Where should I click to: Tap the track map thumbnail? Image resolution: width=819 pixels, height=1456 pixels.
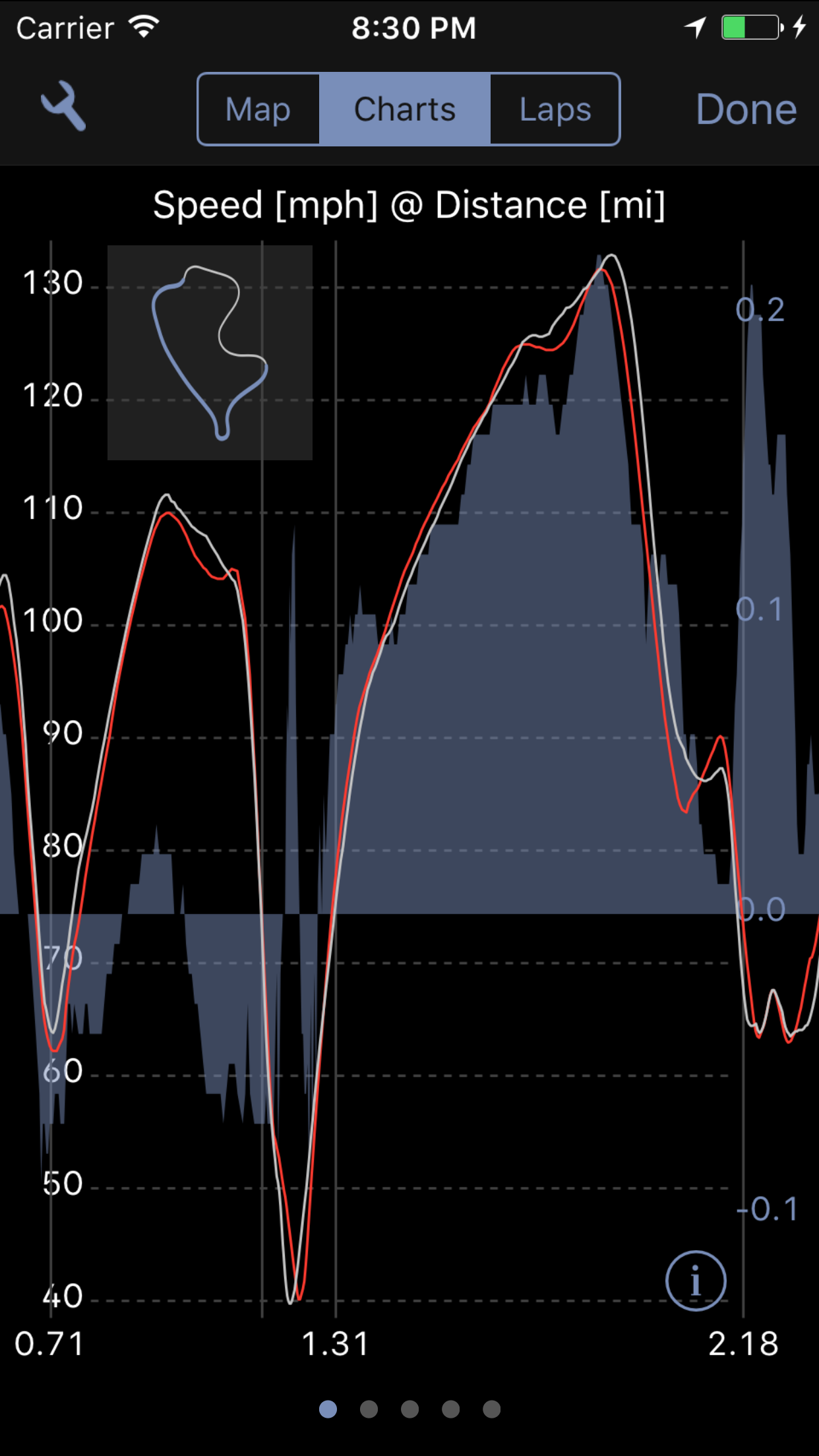pos(210,353)
